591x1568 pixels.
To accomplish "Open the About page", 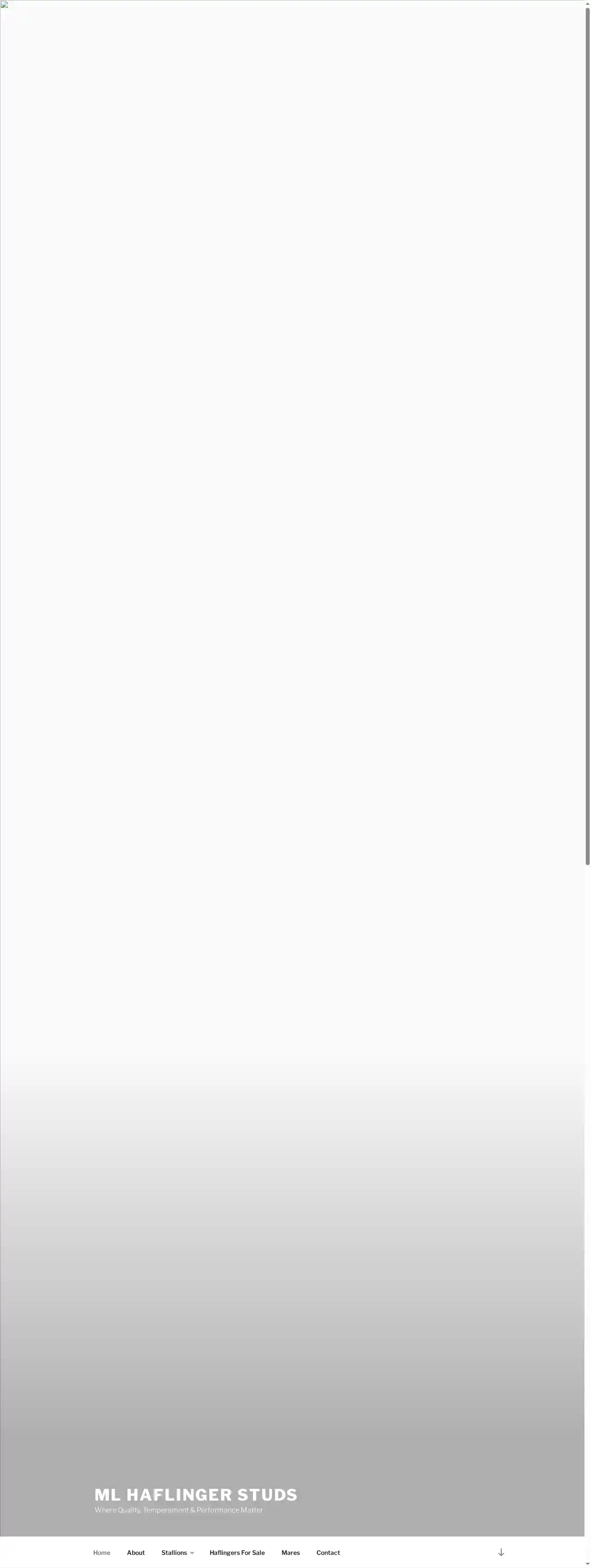I will tap(136, 1552).
